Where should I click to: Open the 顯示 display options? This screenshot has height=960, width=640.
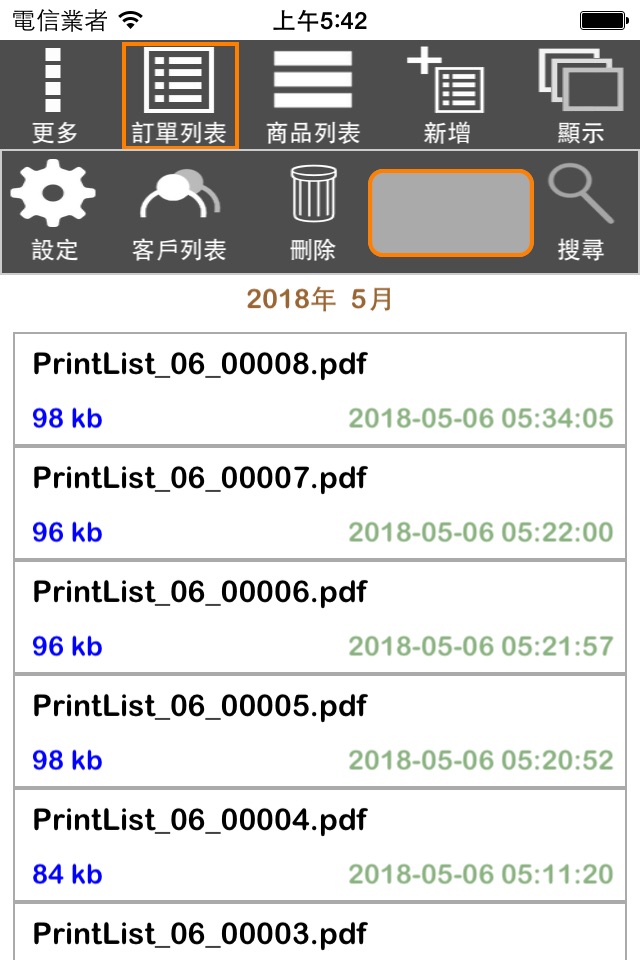(x=580, y=96)
